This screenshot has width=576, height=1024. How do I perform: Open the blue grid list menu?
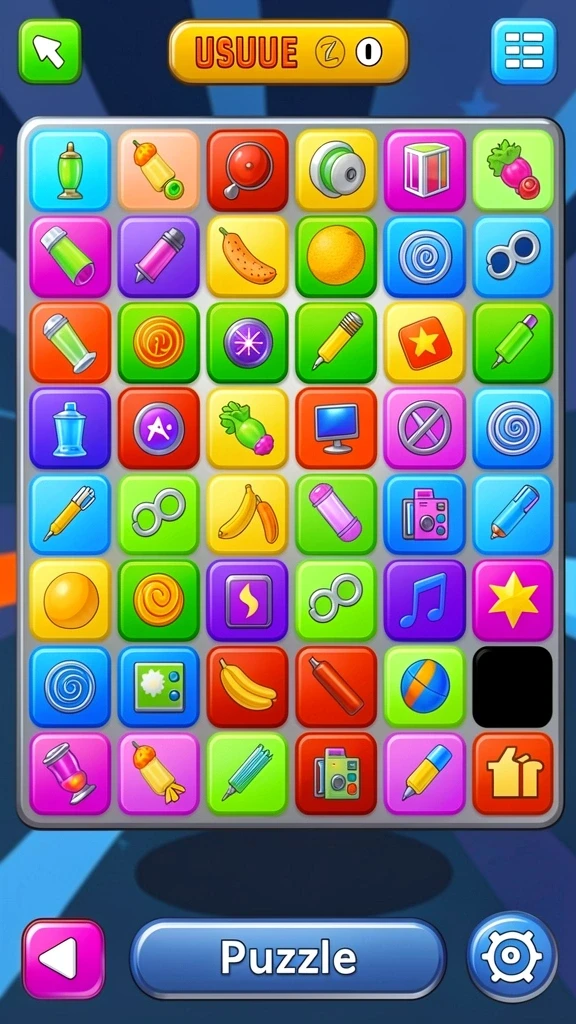(524, 51)
